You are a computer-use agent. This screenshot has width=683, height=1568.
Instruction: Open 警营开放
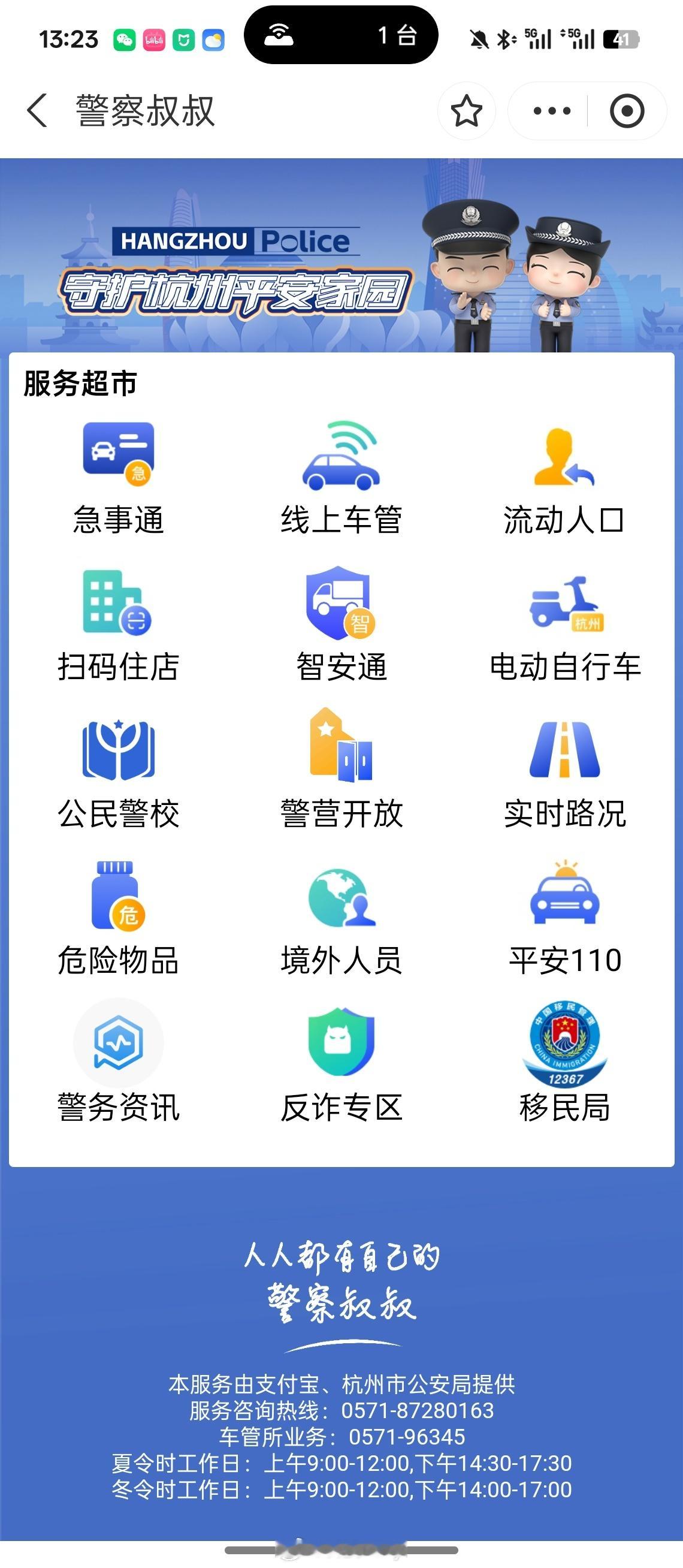[x=341, y=773]
